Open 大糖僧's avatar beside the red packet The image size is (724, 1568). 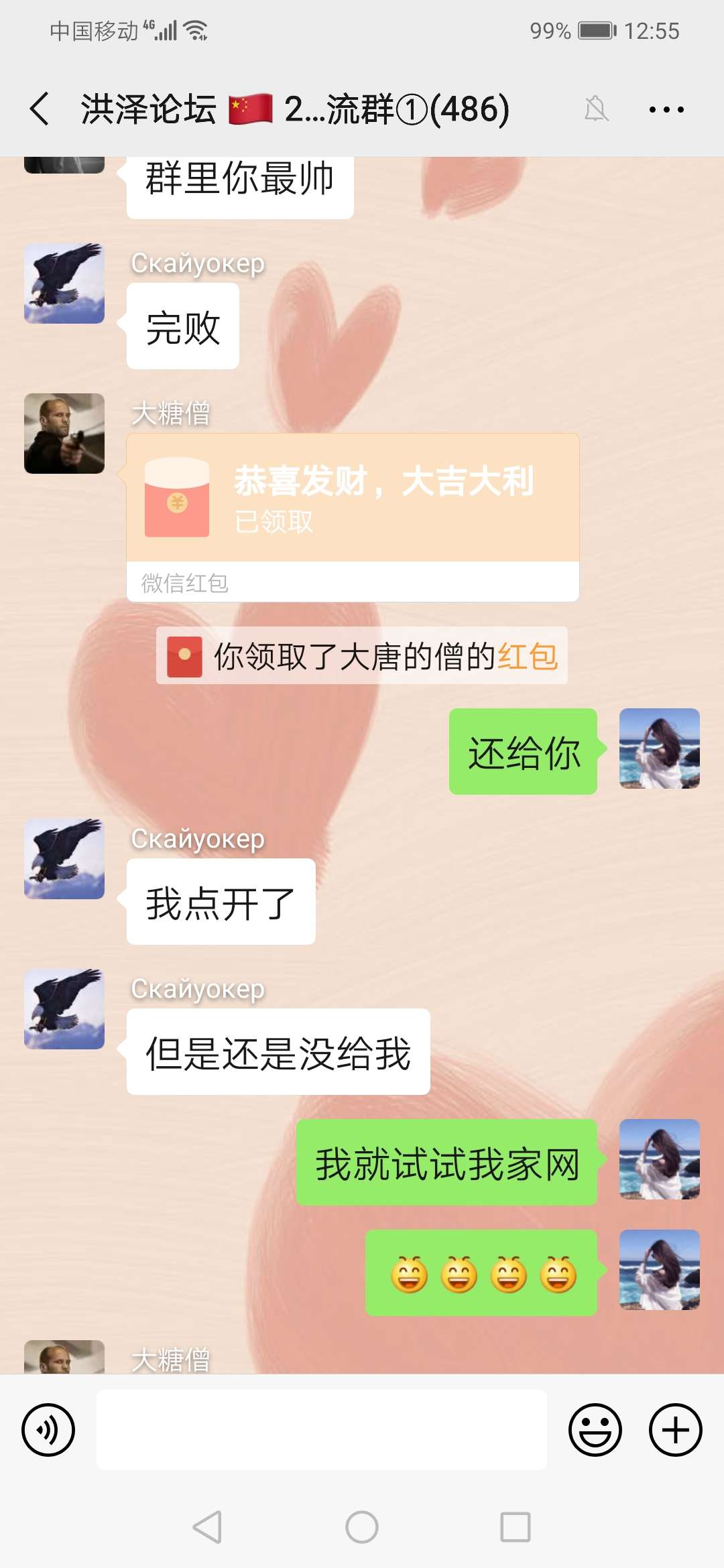pyautogui.click(x=64, y=434)
